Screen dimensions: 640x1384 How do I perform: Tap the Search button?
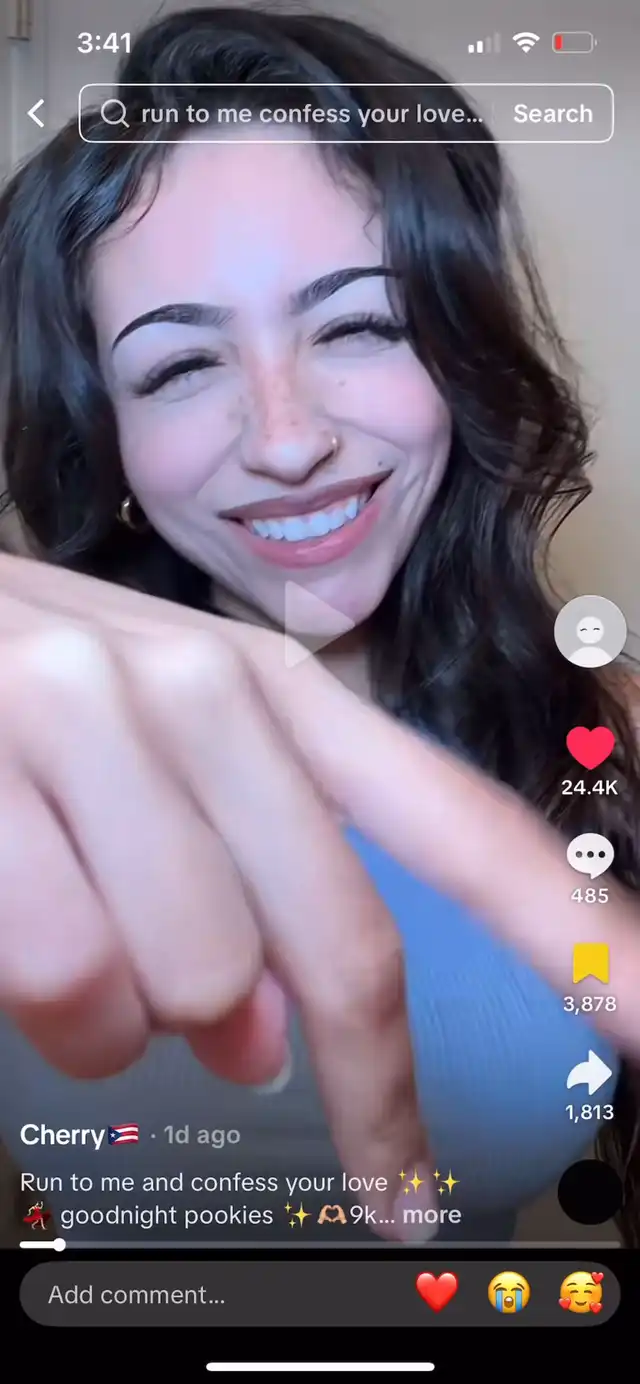point(553,113)
